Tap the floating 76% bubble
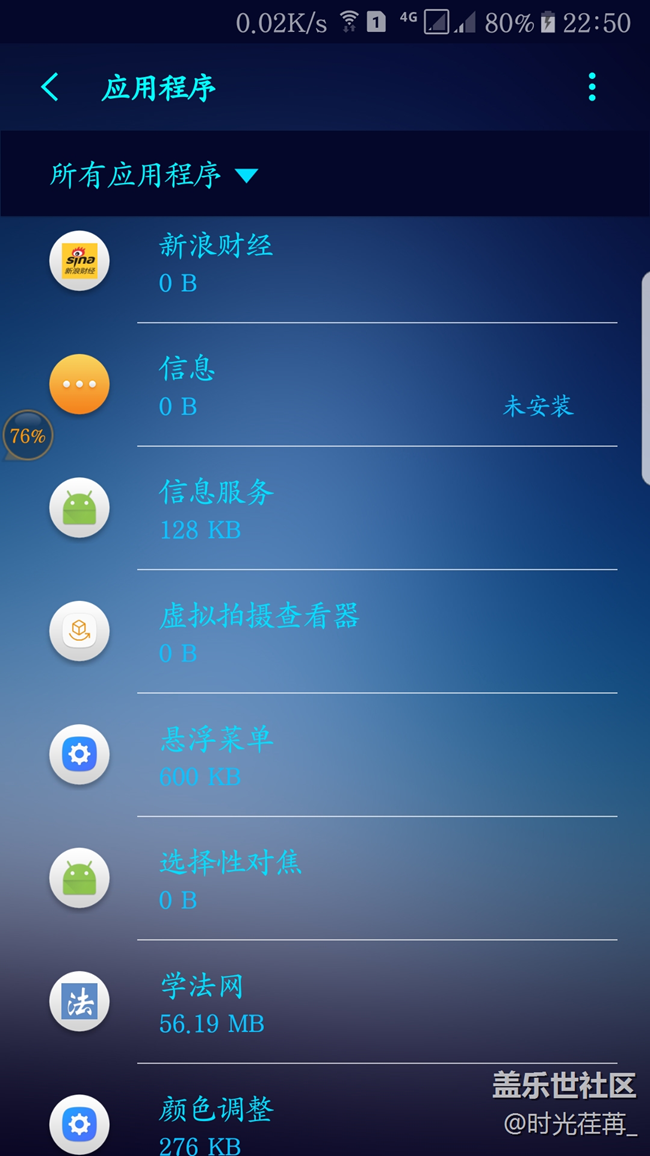Image resolution: width=650 pixels, height=1156 pixels. pos(27,436)
